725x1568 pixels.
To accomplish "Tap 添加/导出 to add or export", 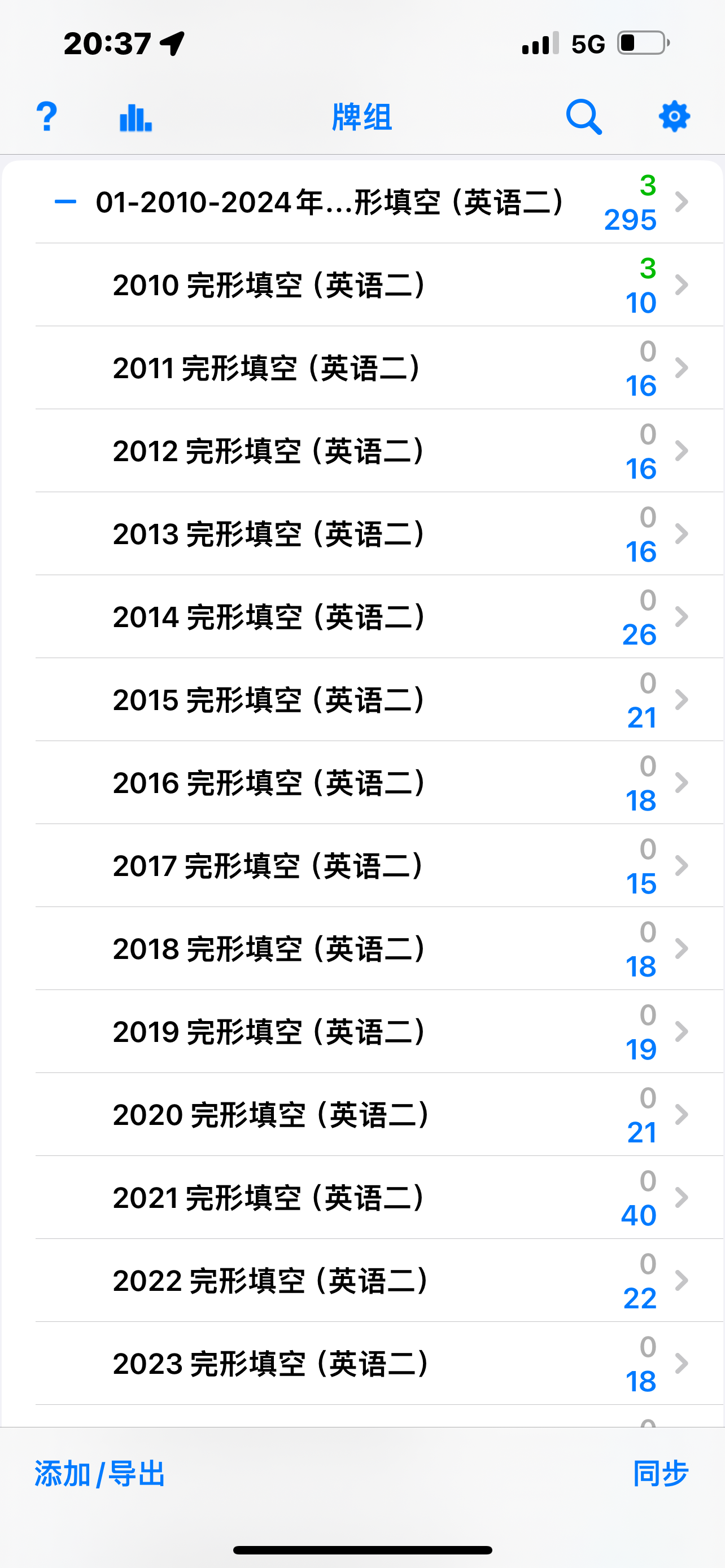I will tap(100, 1474).
